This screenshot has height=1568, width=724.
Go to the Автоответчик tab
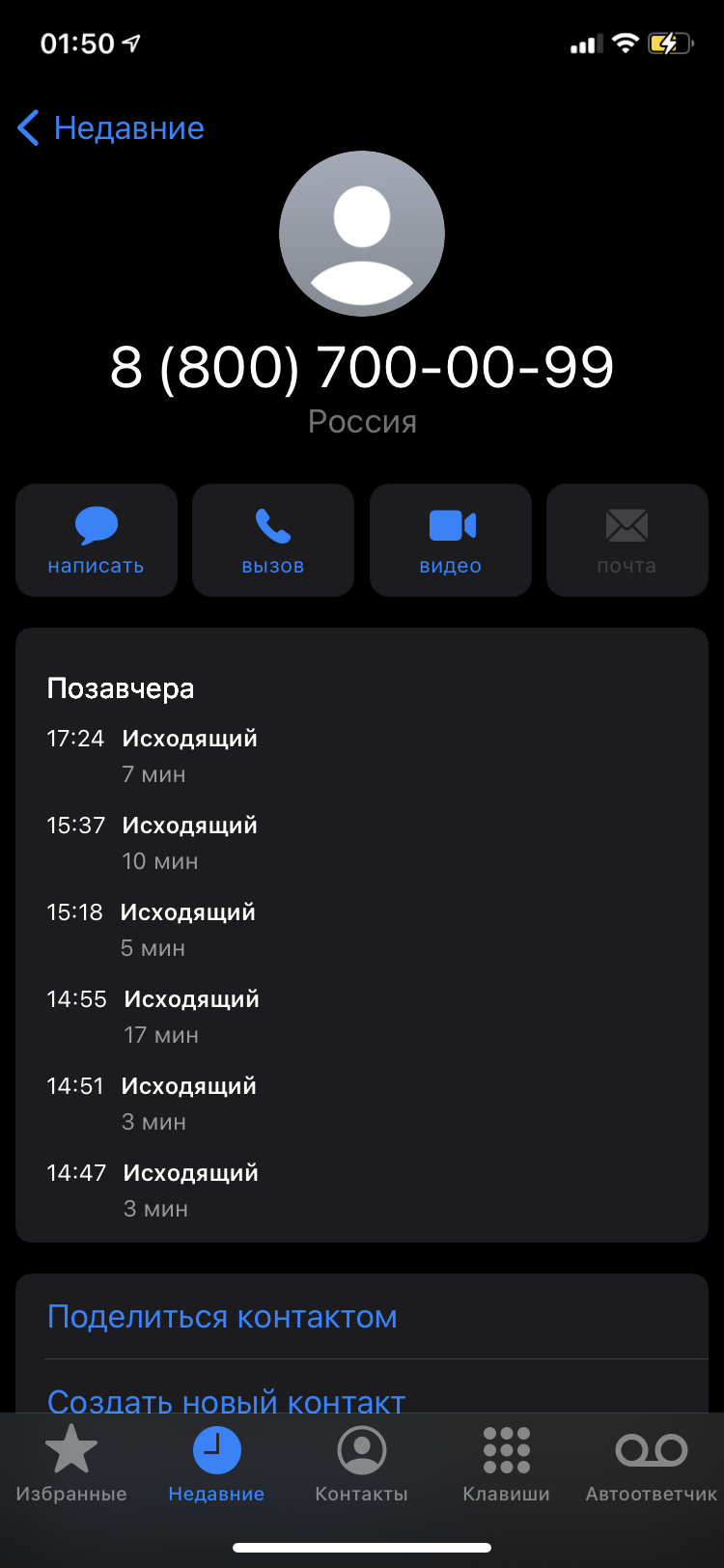pyautogui.click(x=652, y=1465)
